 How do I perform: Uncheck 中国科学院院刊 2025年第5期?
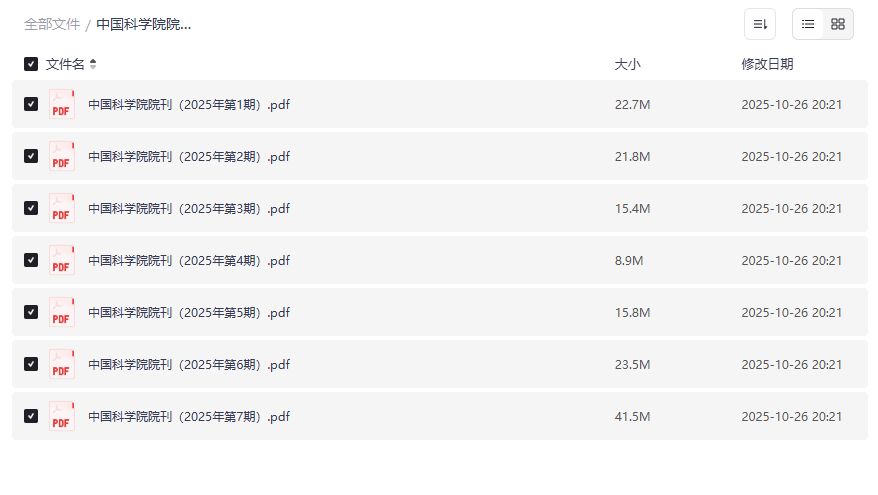pyautogui.click(x=31, y=312)
